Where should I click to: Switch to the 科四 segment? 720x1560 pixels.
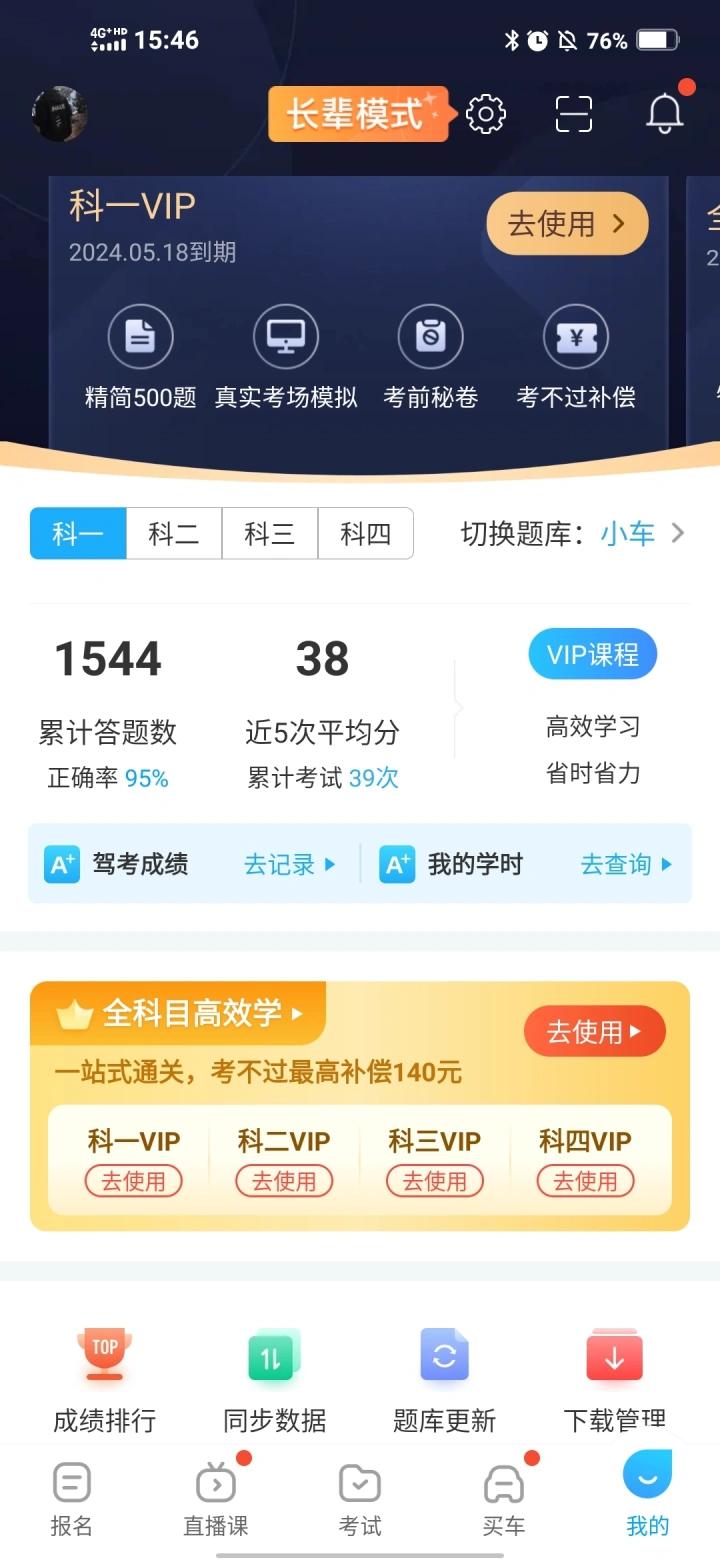(366, 533)
